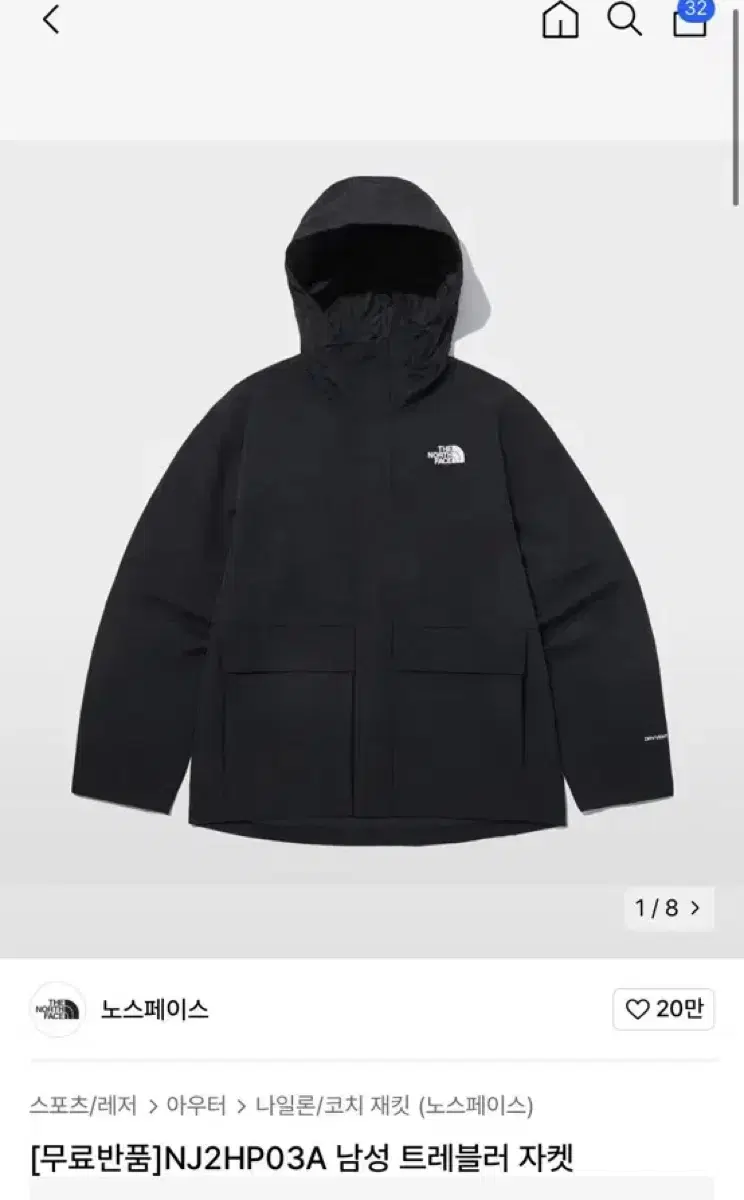Open search with the magnifier icon

[625, 19]
